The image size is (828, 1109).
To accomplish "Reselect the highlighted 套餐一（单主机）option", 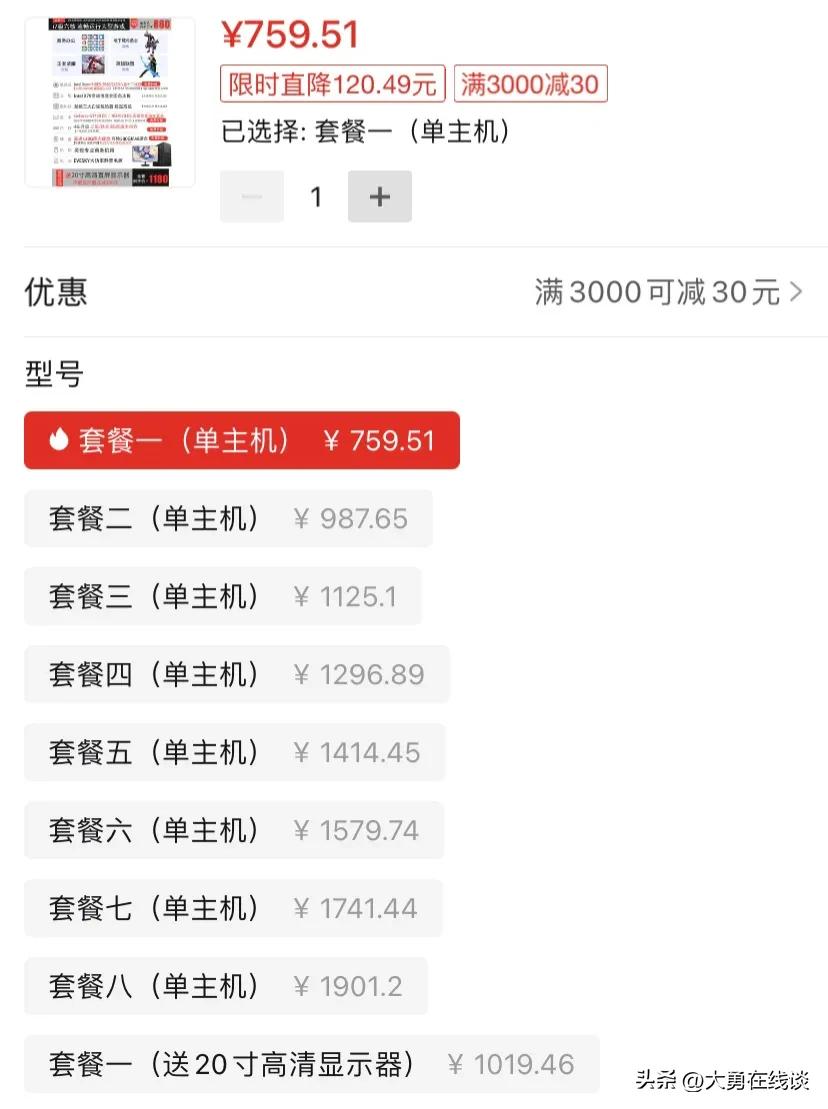I will point(240,440).
